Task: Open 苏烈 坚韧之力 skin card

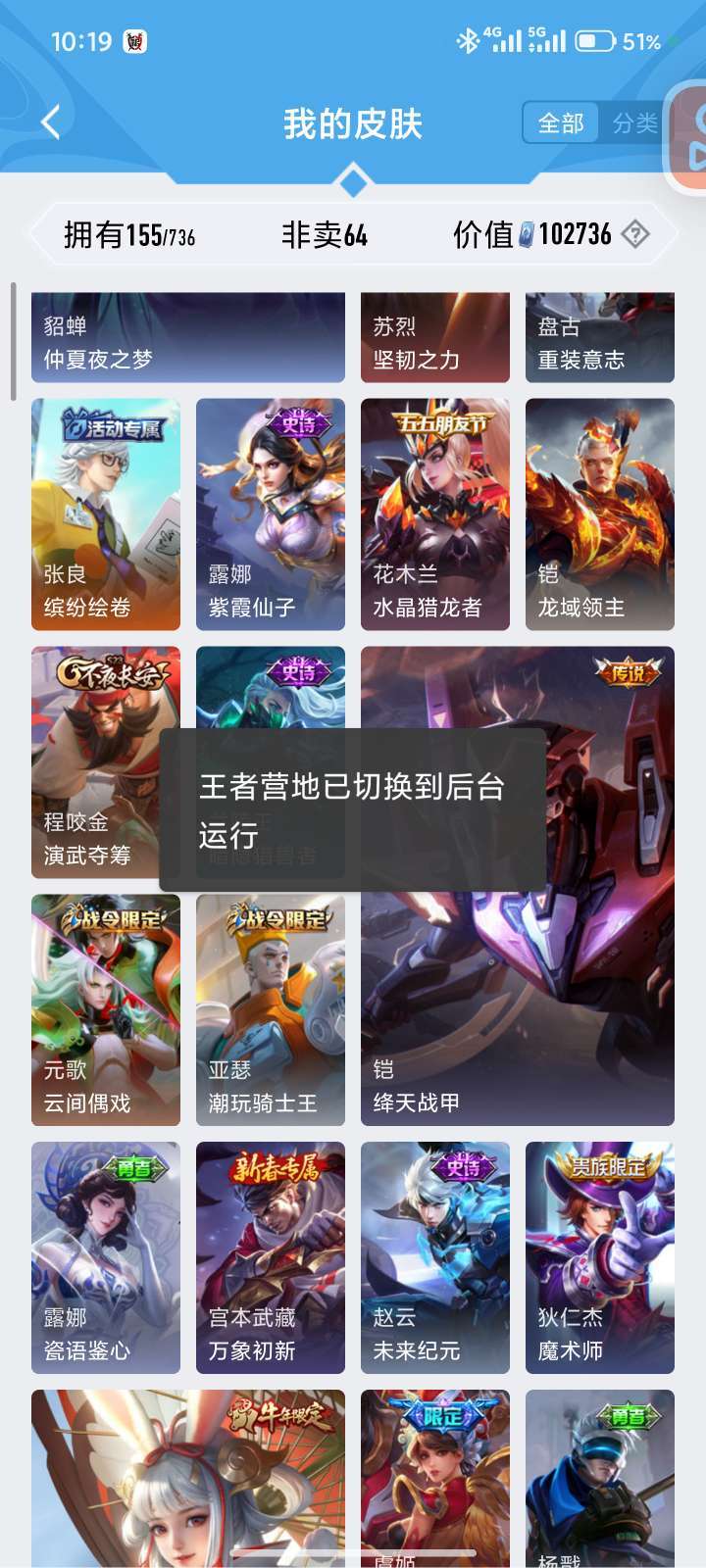Action: [435, 337]
